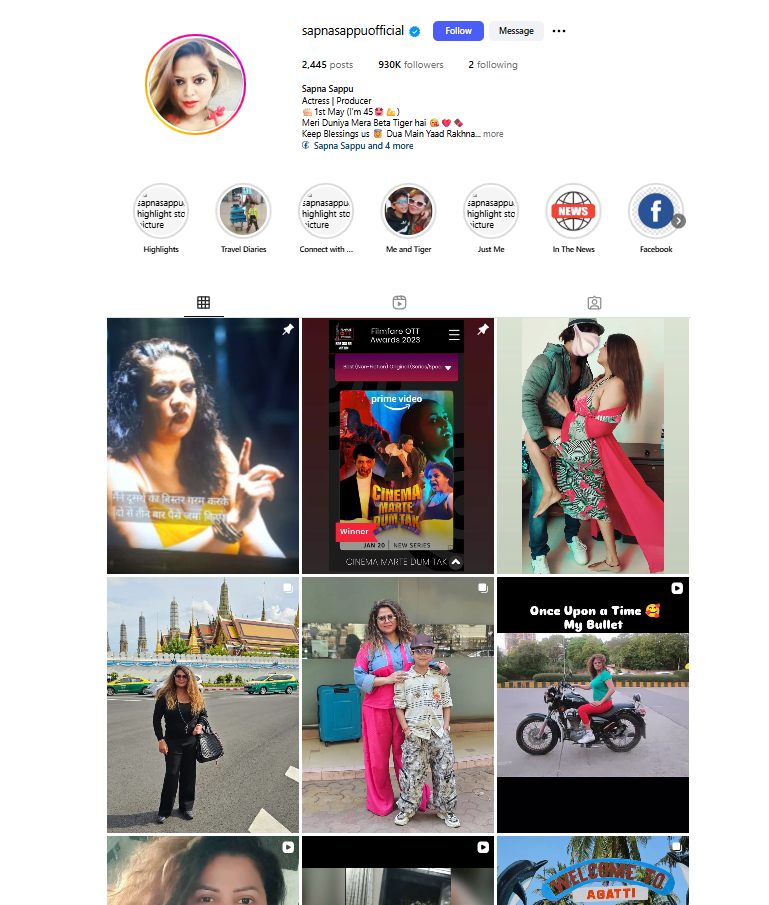Open the Sapna Sappu and 4 more link
The height and width of the screenshot is (905, 769).
[x=362, y=146]
